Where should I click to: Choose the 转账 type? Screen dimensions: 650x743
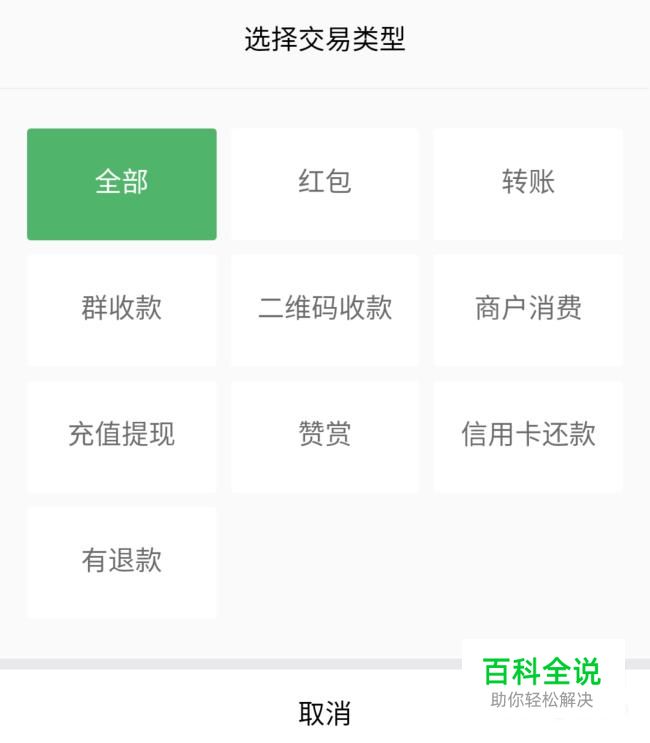pyautogui.click(x=528, y=184)
